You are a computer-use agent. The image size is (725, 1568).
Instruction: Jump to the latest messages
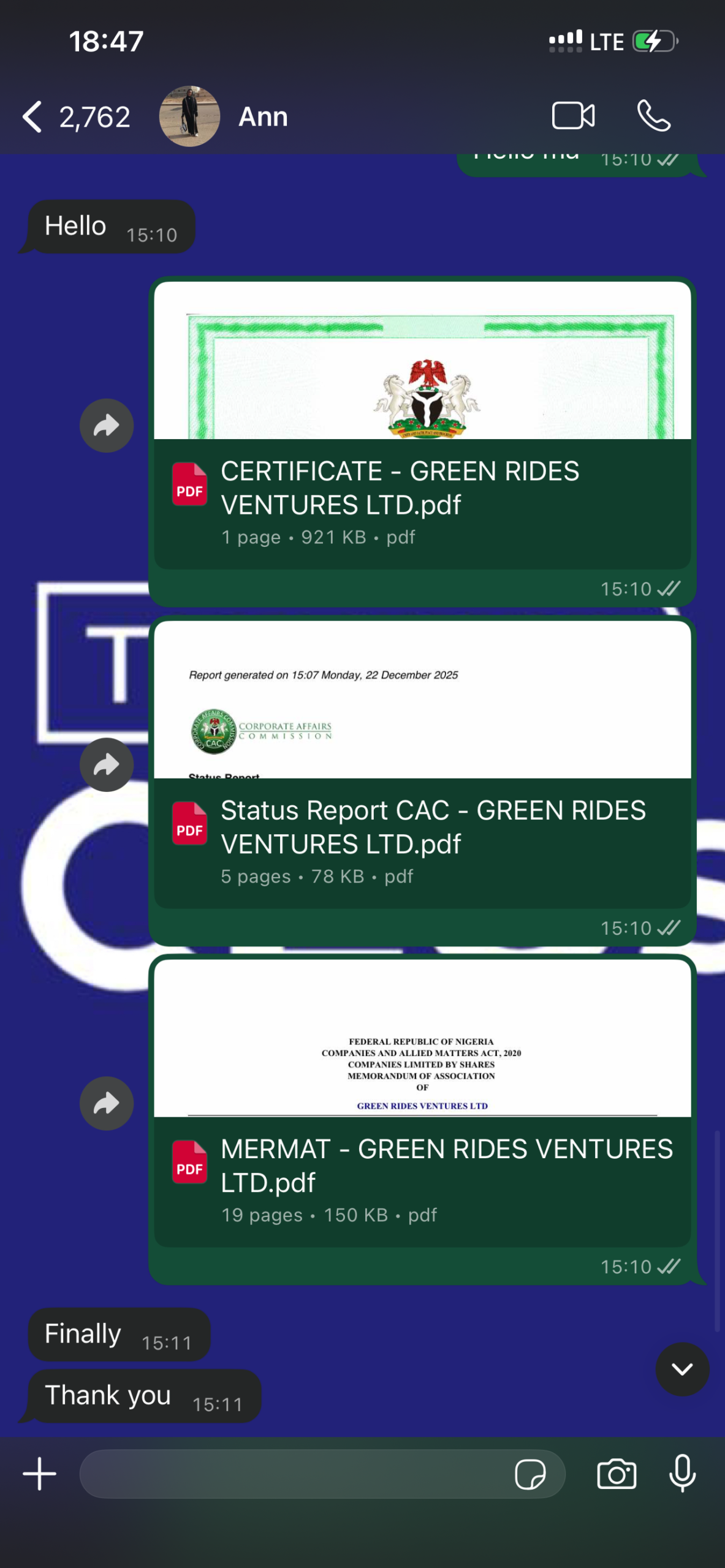click(x=682, y=1369)
